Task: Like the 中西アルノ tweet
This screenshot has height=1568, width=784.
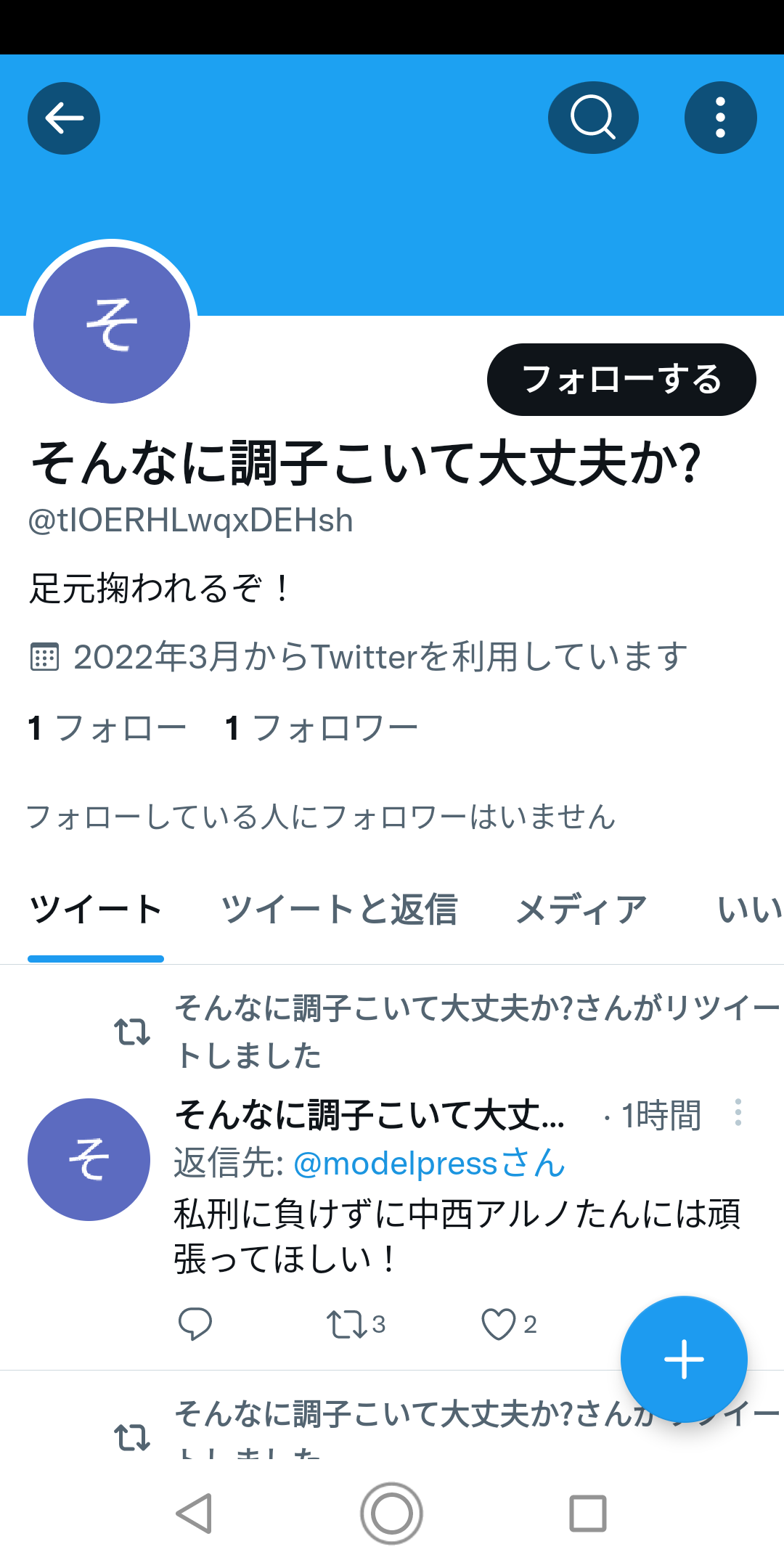Action: (x=509, y=1324)
